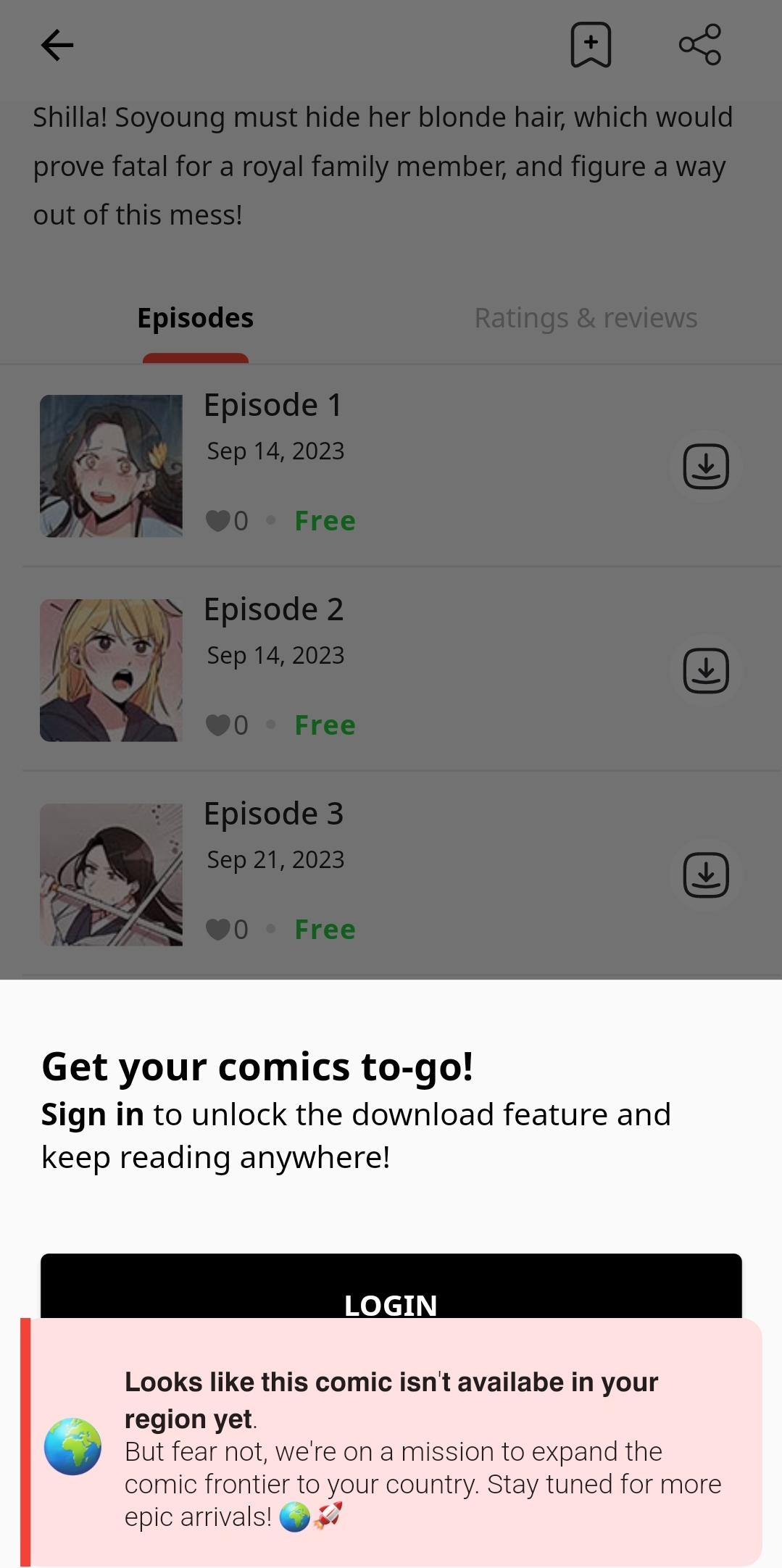The image size is (782, 1568).
Task: Select the Episodes tab
Action: pyautogui.click(x=196, y=318)
